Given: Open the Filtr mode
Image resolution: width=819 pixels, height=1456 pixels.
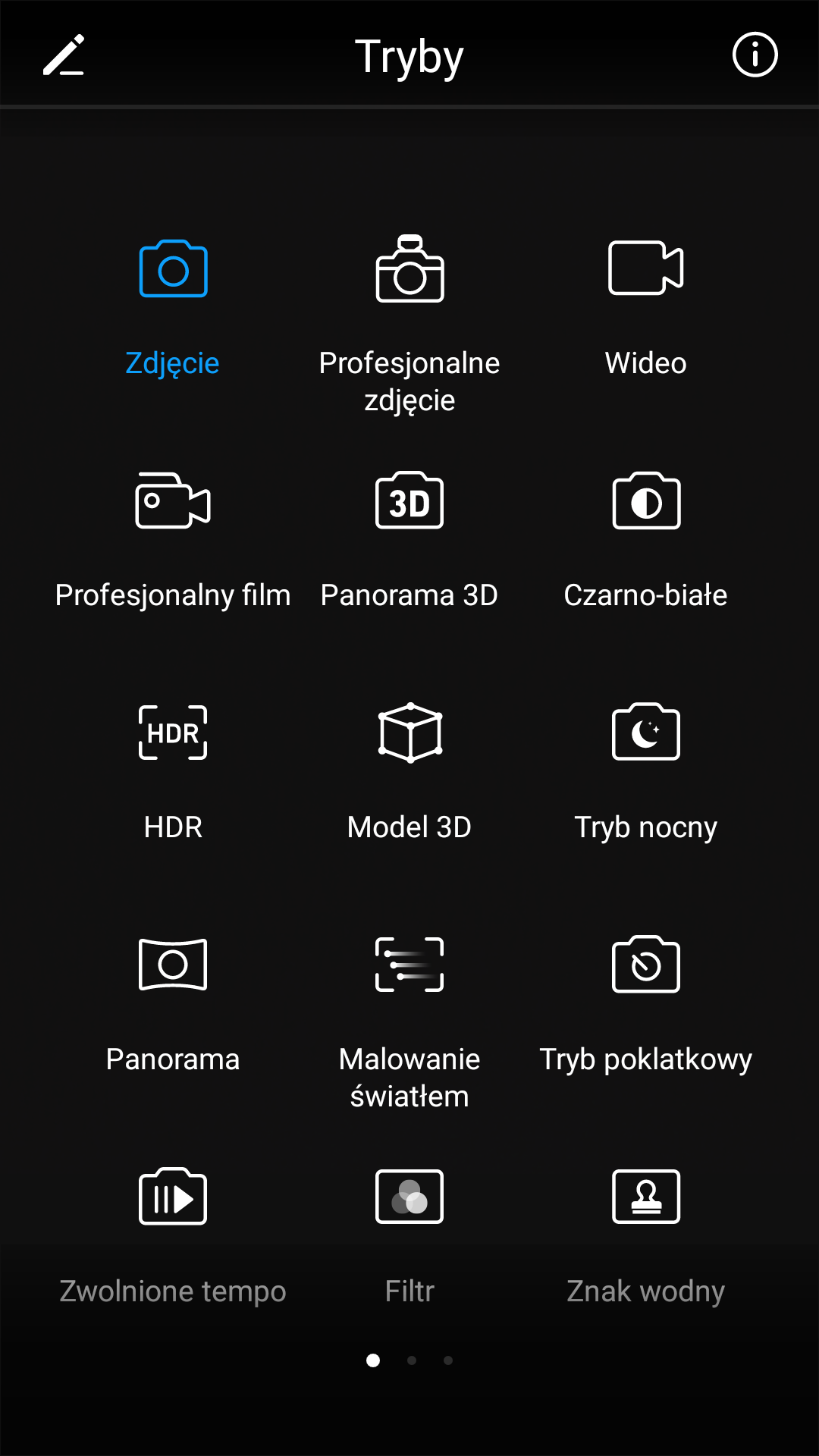Looking at the screenshot, I should [x=409, y=1236].
